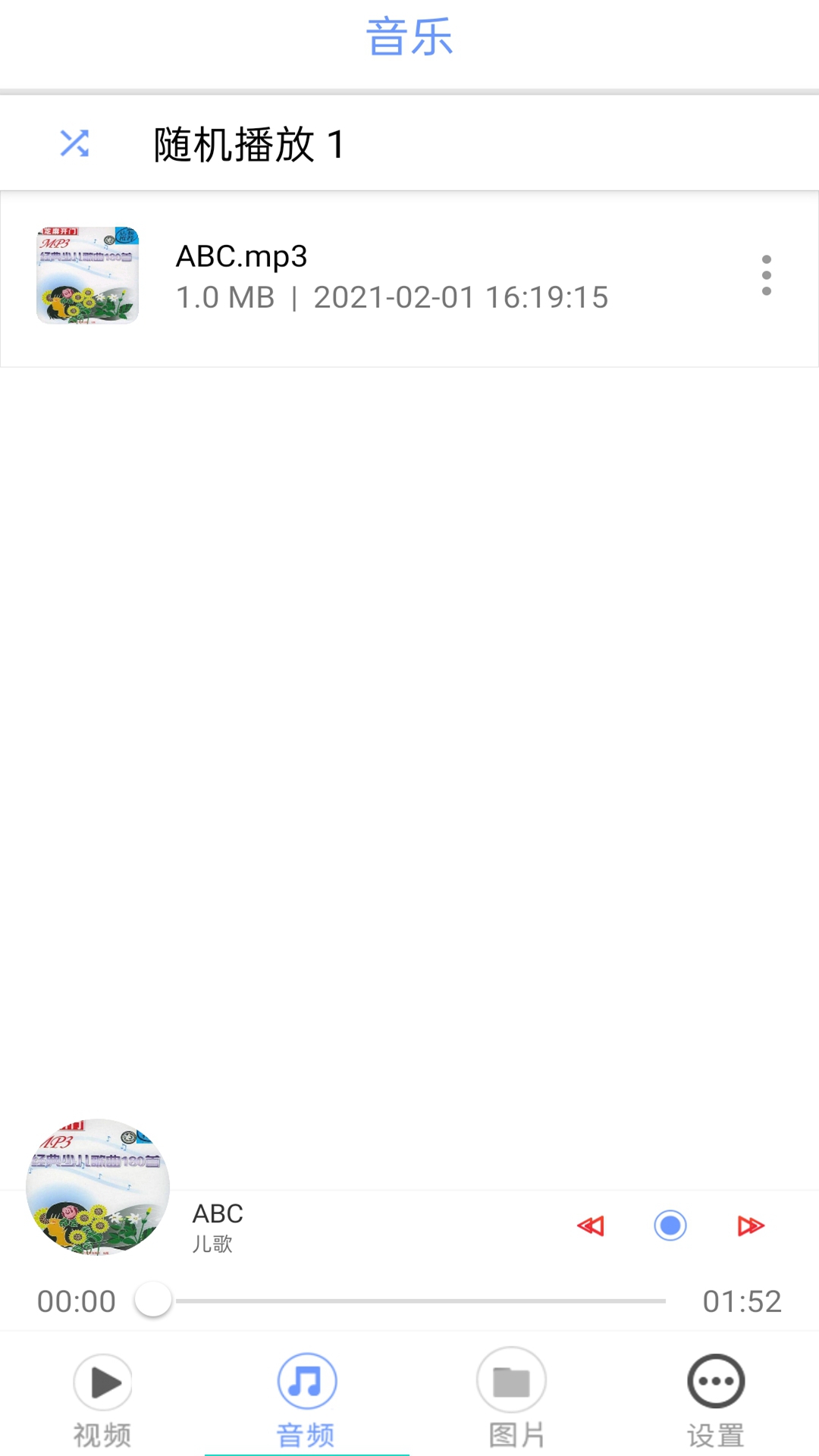The width and height of the screenshot is (819, 1456).
Task: Open the now-playing ABC album art
Action: 98,1187
